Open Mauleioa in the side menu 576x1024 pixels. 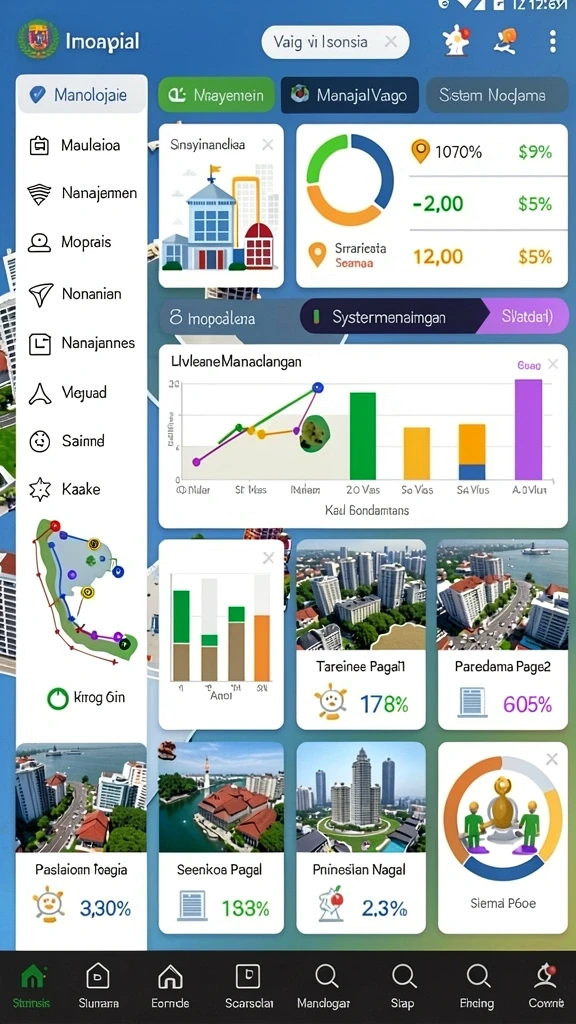click(x=81, y=145)
